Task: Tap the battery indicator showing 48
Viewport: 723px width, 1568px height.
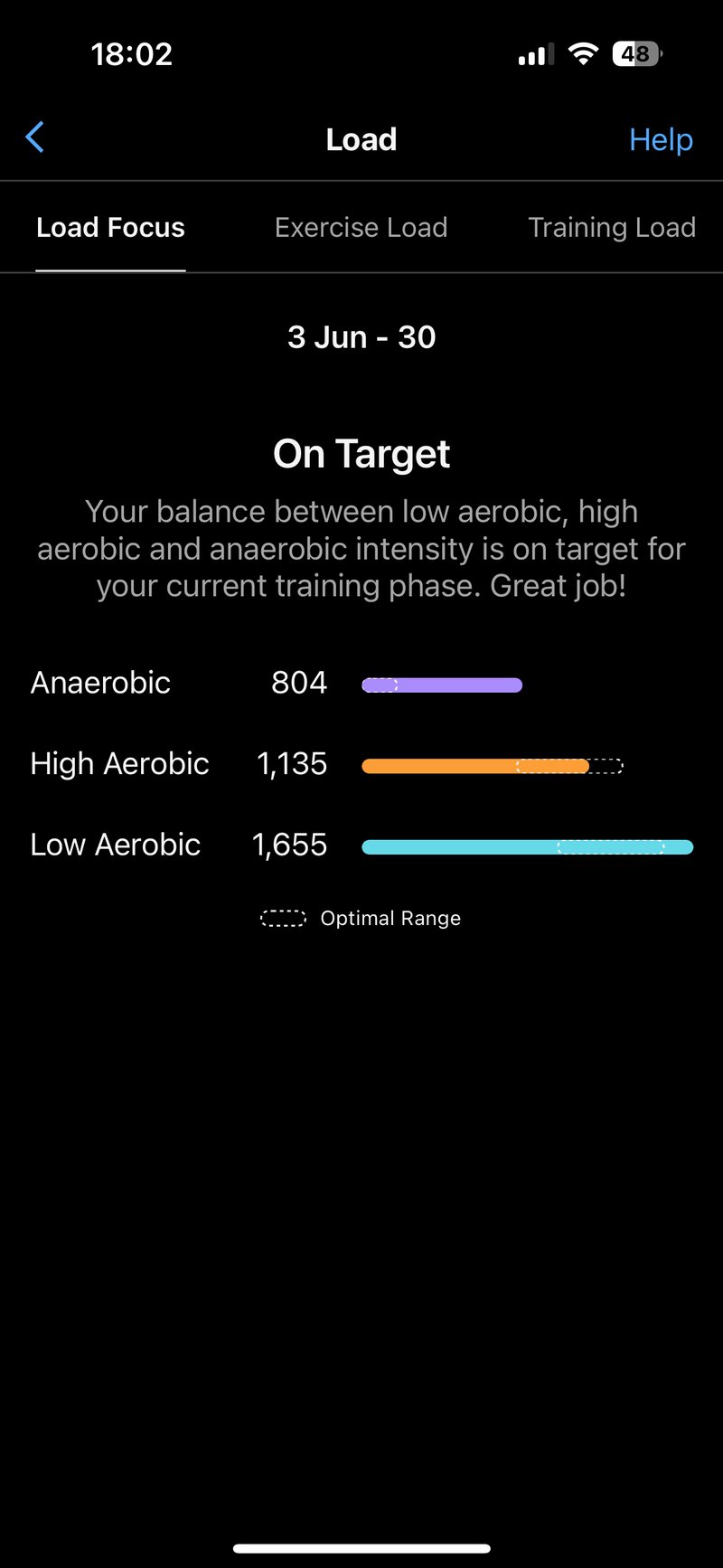Action: [x=638, y=54]
